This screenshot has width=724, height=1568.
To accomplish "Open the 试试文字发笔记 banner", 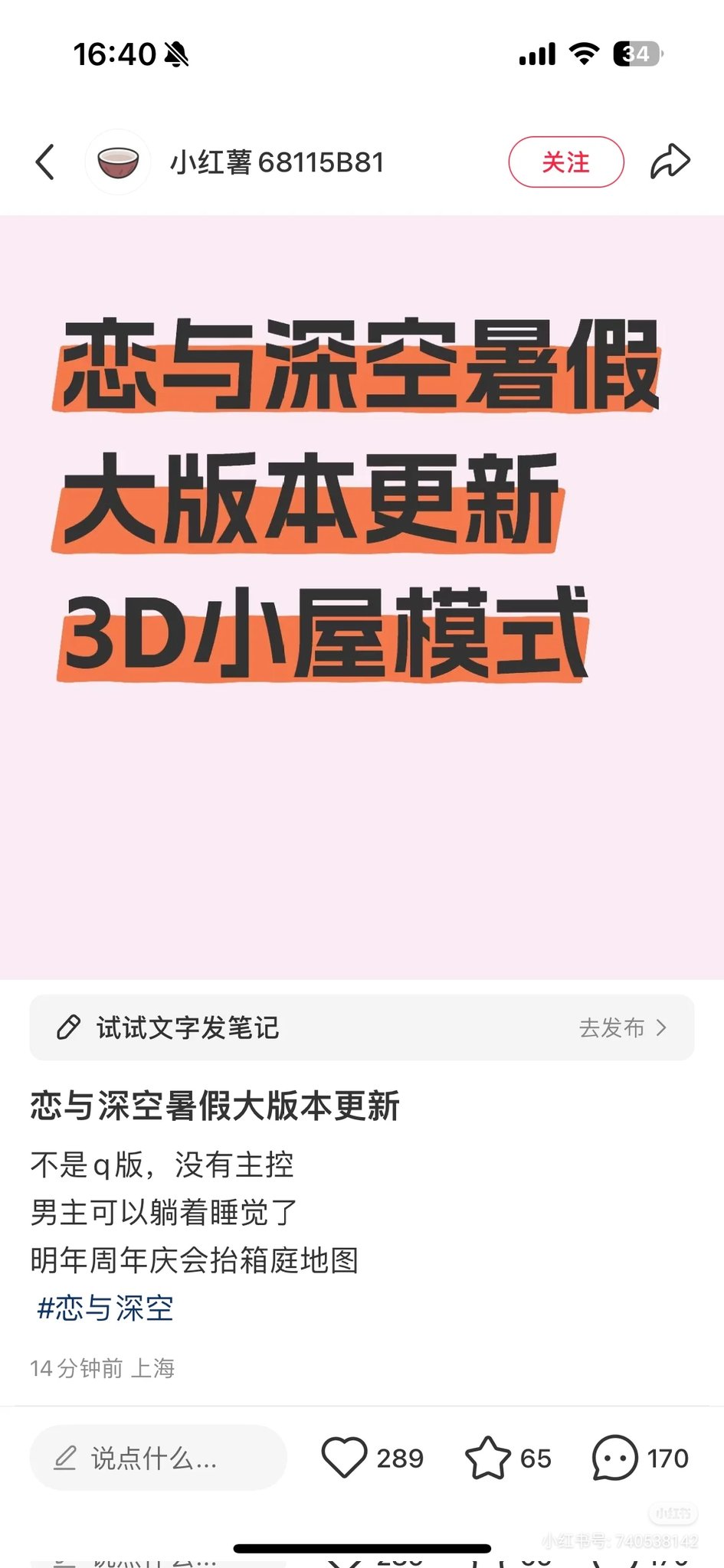I will click(362, 1027).
